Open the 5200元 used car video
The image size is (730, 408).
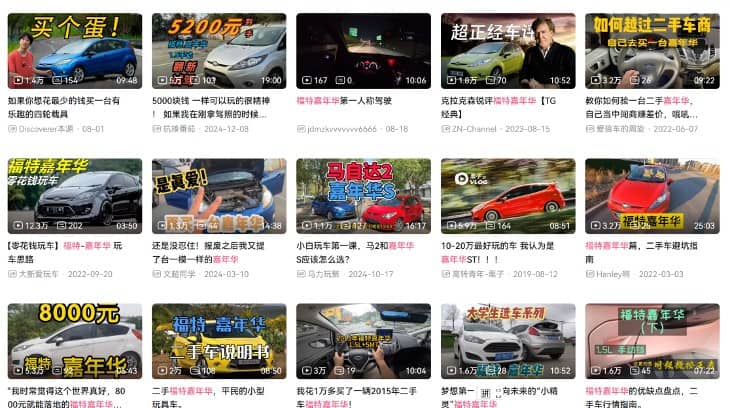218,50
